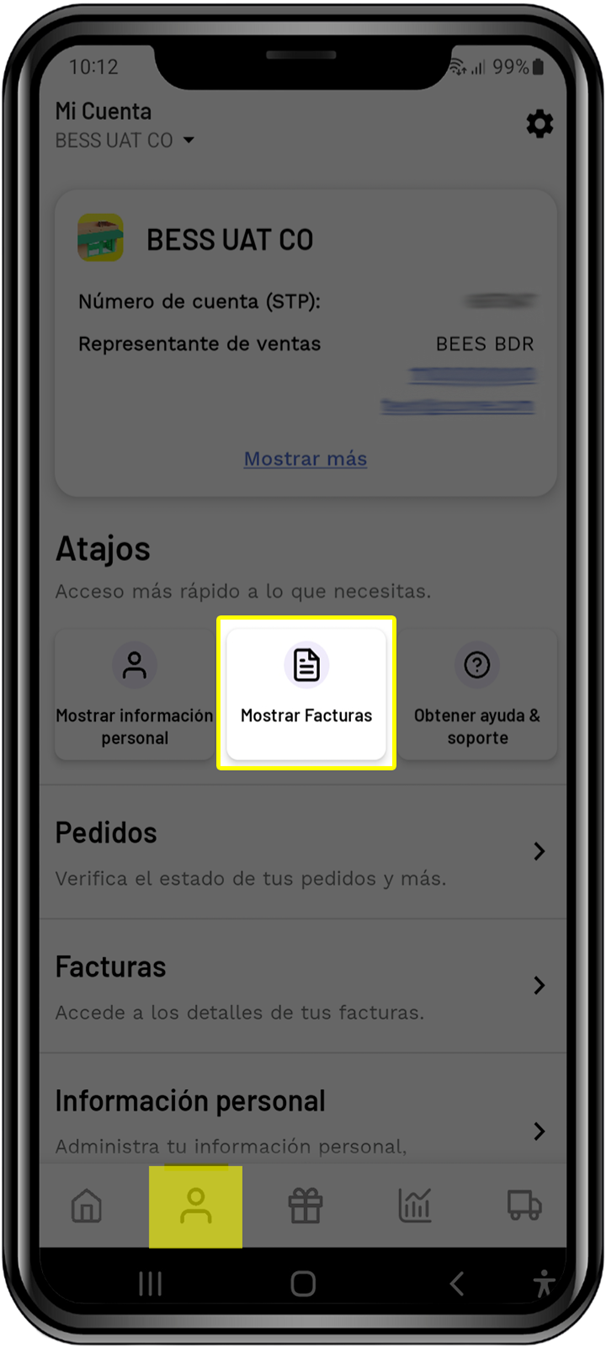Tap the system home button
This screenshot has height=1347, width=606.
pos(303,1284)
